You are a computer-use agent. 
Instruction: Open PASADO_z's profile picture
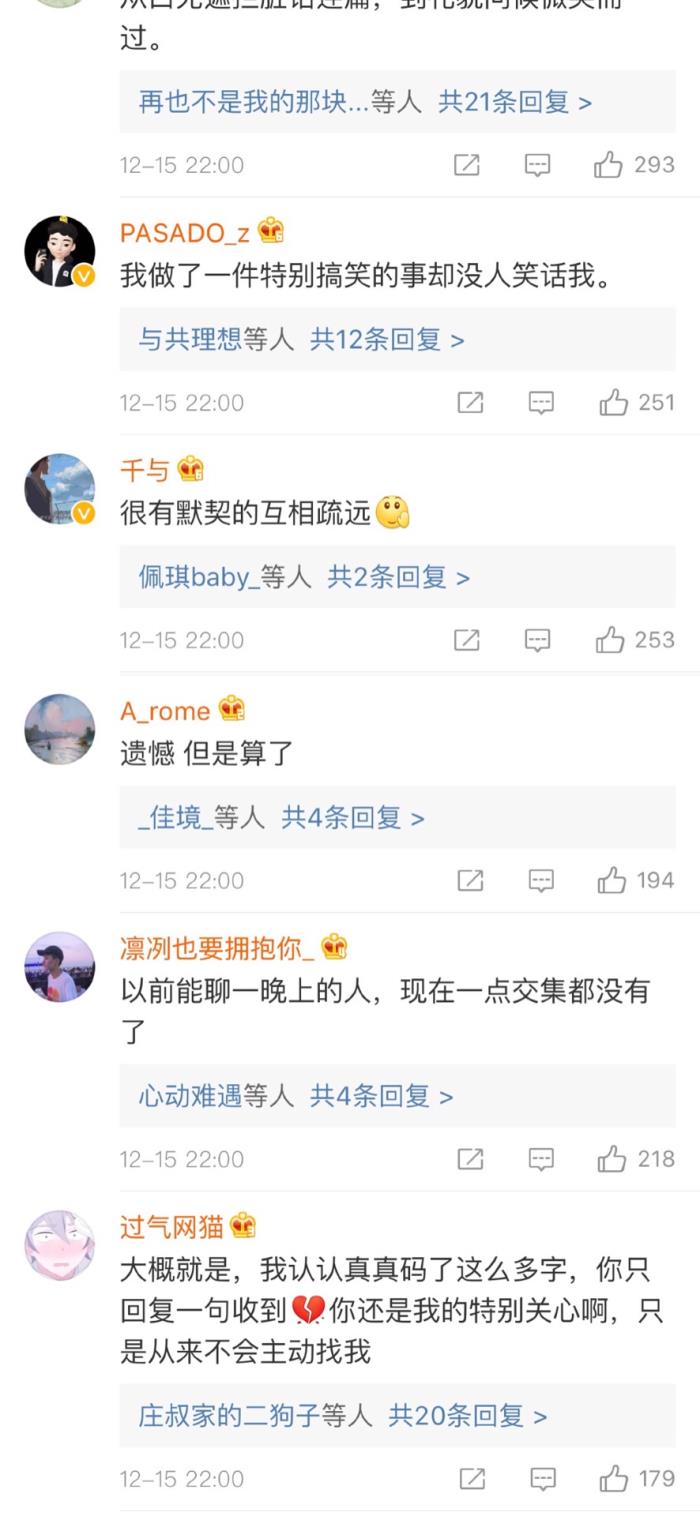coord(60,252)
